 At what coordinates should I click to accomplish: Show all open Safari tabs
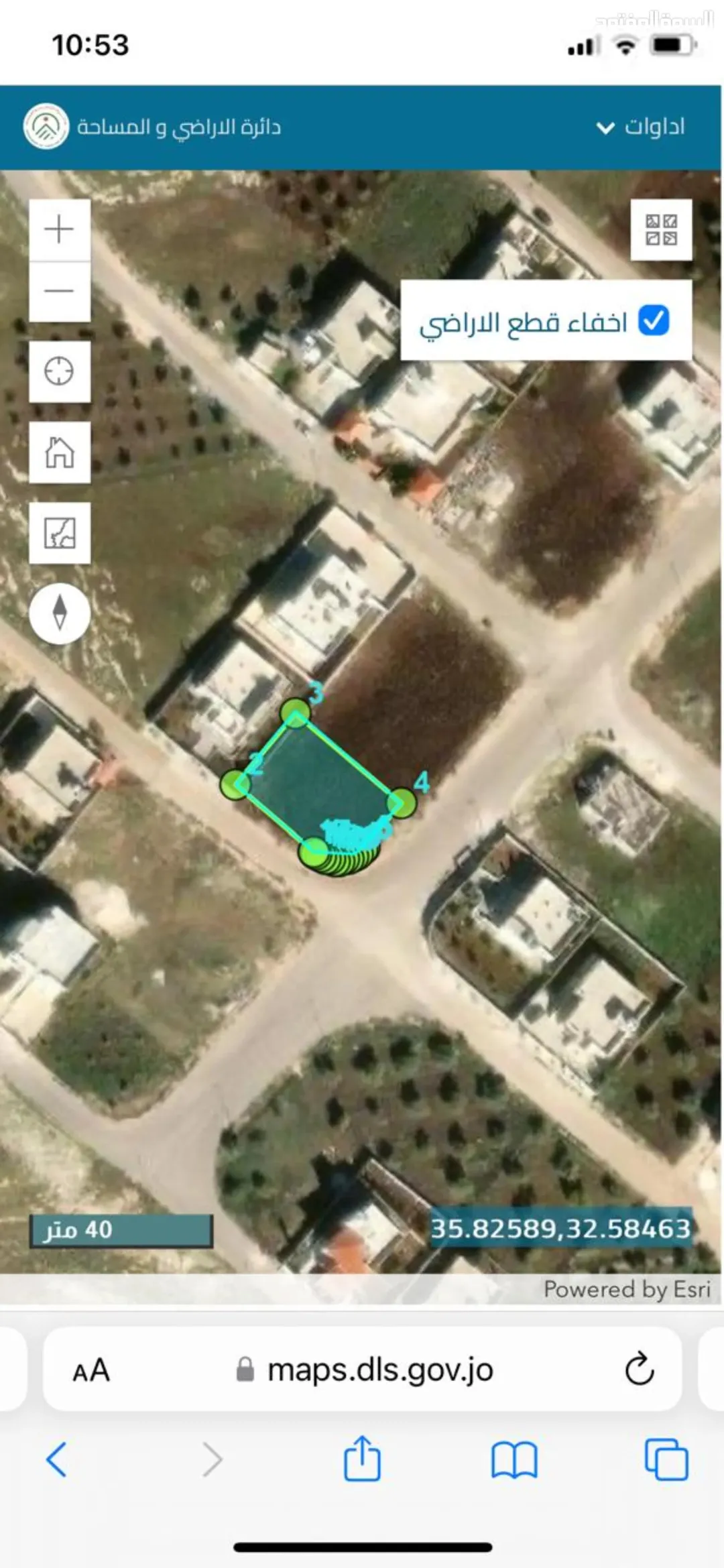point(666,1459)
